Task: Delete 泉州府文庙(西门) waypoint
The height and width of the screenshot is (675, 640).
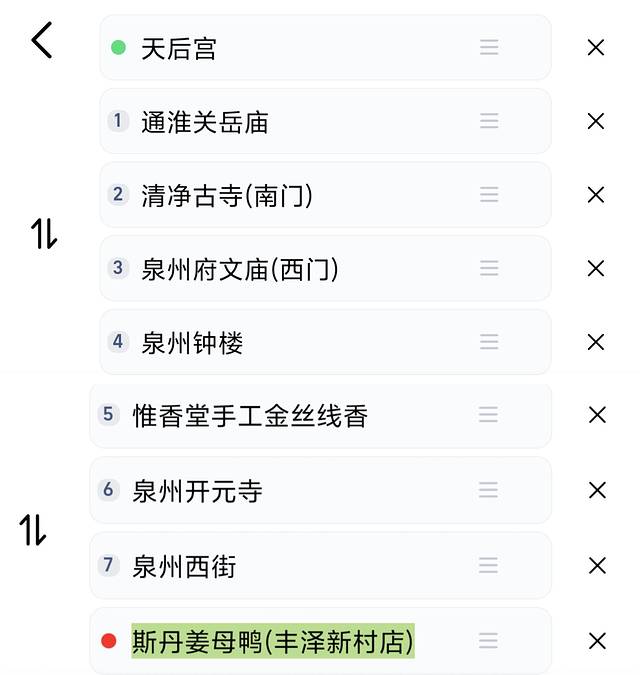Action: [596, 268]
